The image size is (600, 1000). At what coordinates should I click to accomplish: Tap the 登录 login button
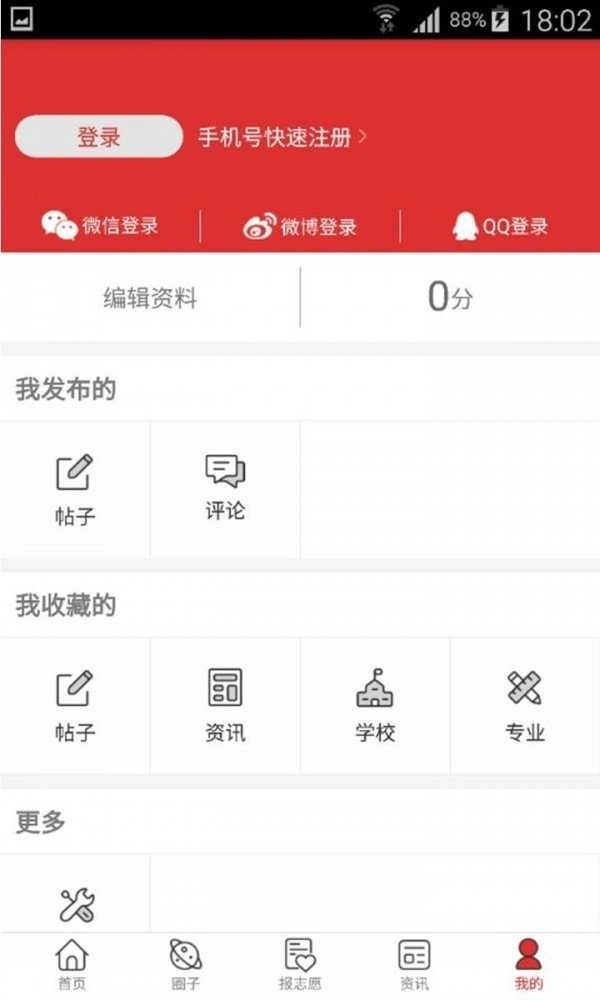click(99, 137)
